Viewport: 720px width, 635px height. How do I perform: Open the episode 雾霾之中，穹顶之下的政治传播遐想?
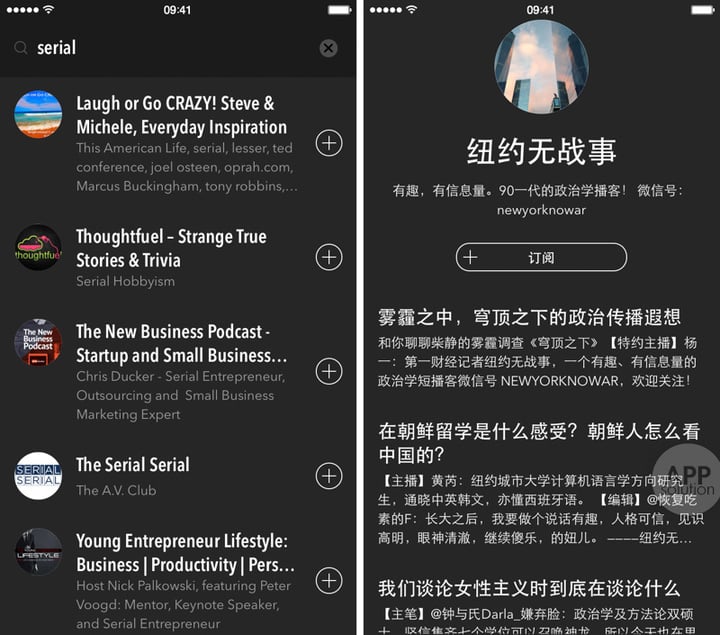click(x=530, y=317)
